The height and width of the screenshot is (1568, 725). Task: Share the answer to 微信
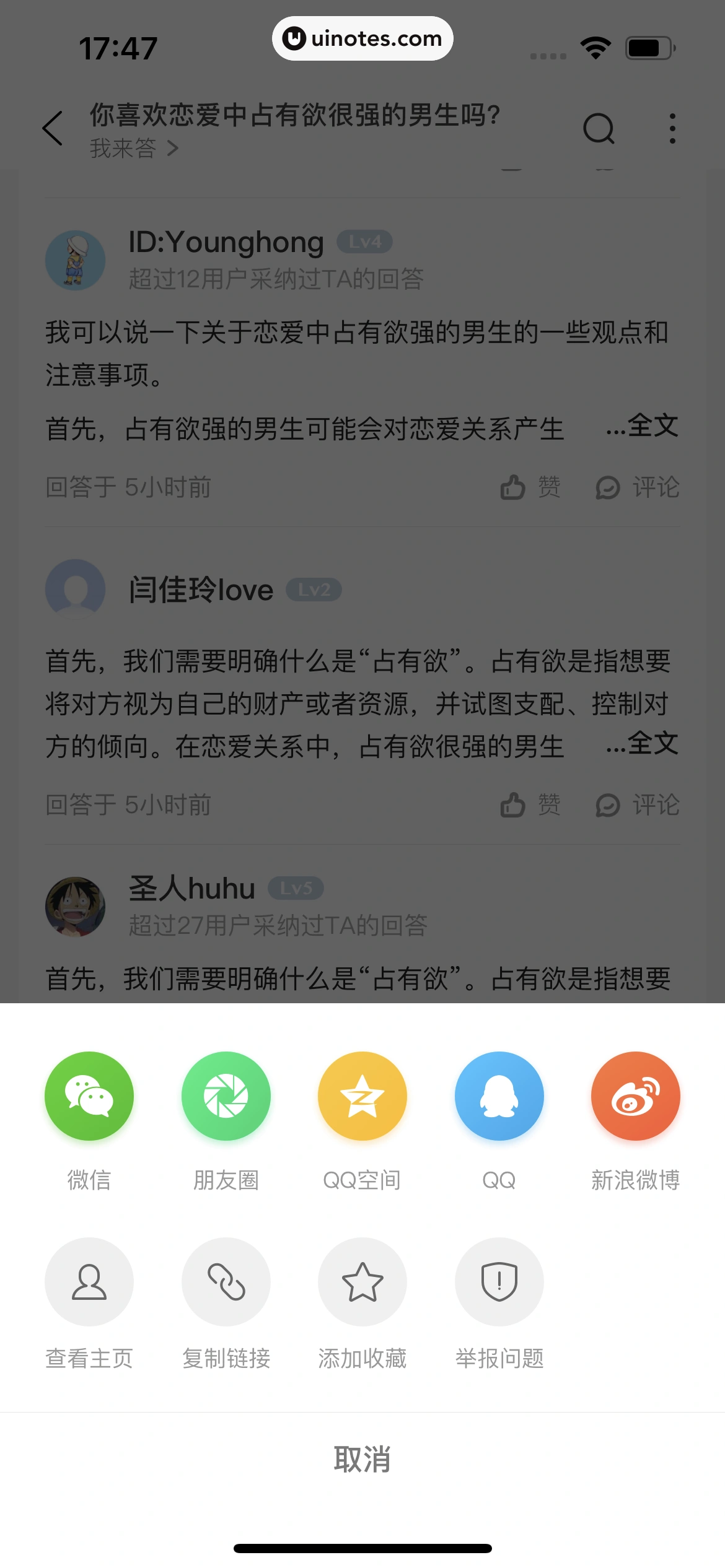coord(89,1095)
